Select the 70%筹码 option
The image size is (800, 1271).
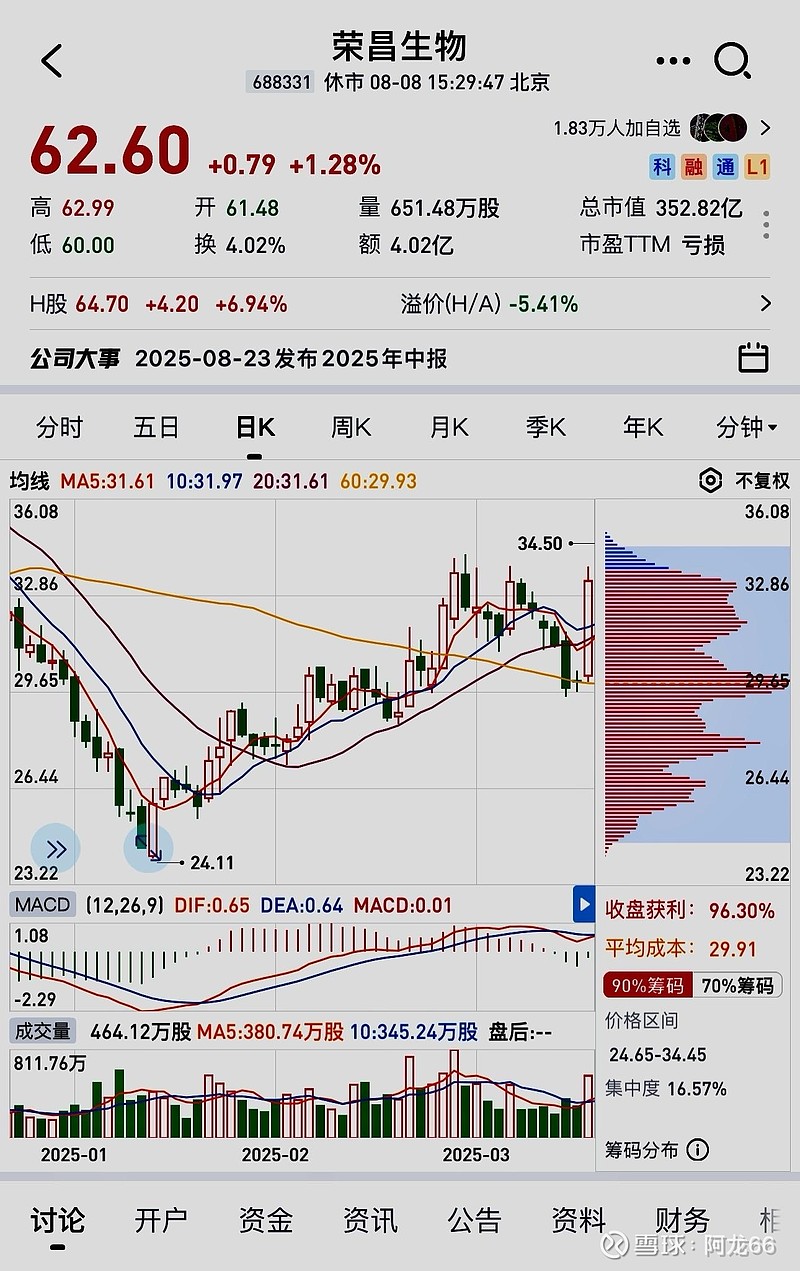coord(737,985)
